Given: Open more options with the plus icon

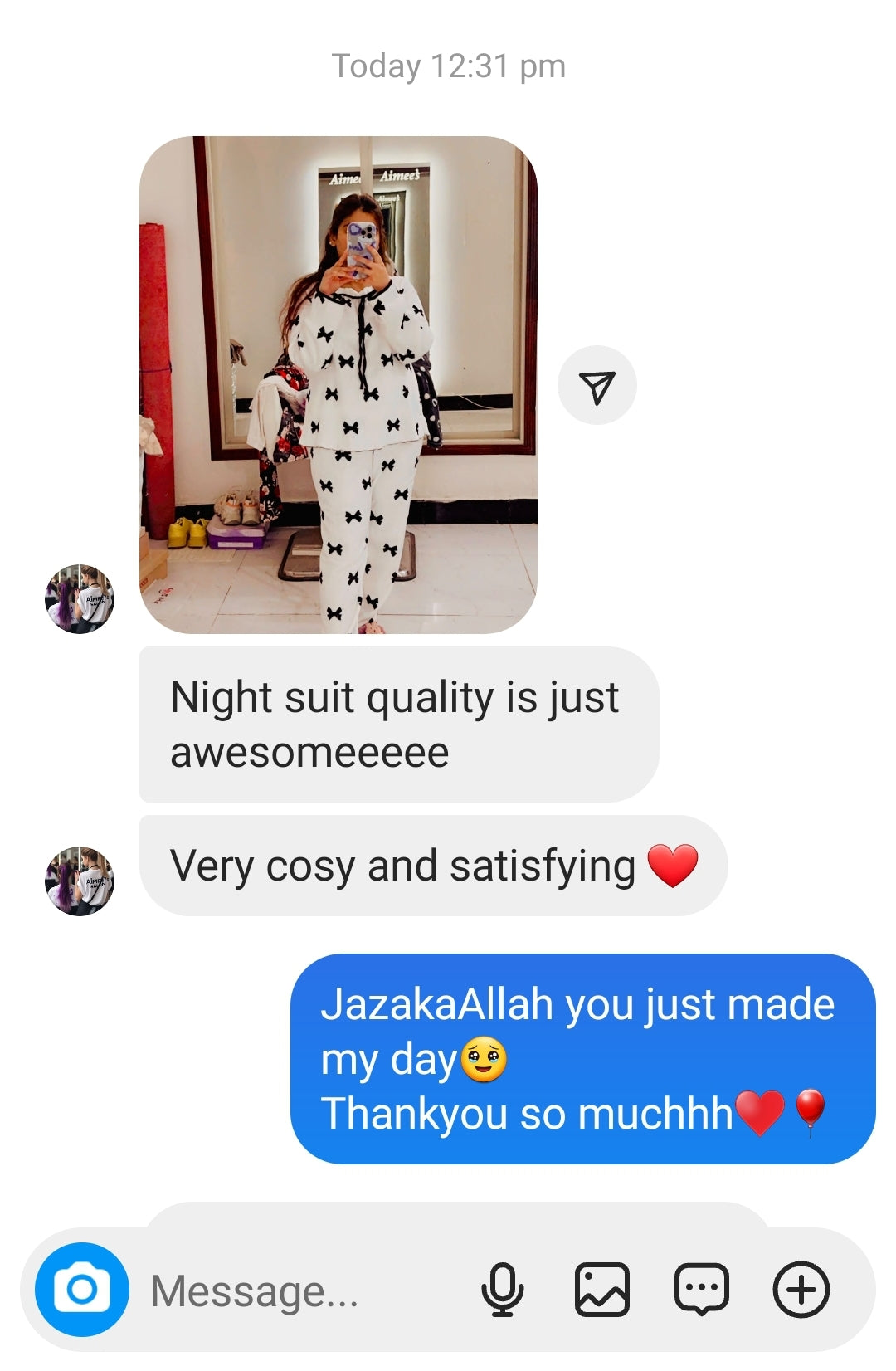Looking at the screenshot, I should (801, 1290).
